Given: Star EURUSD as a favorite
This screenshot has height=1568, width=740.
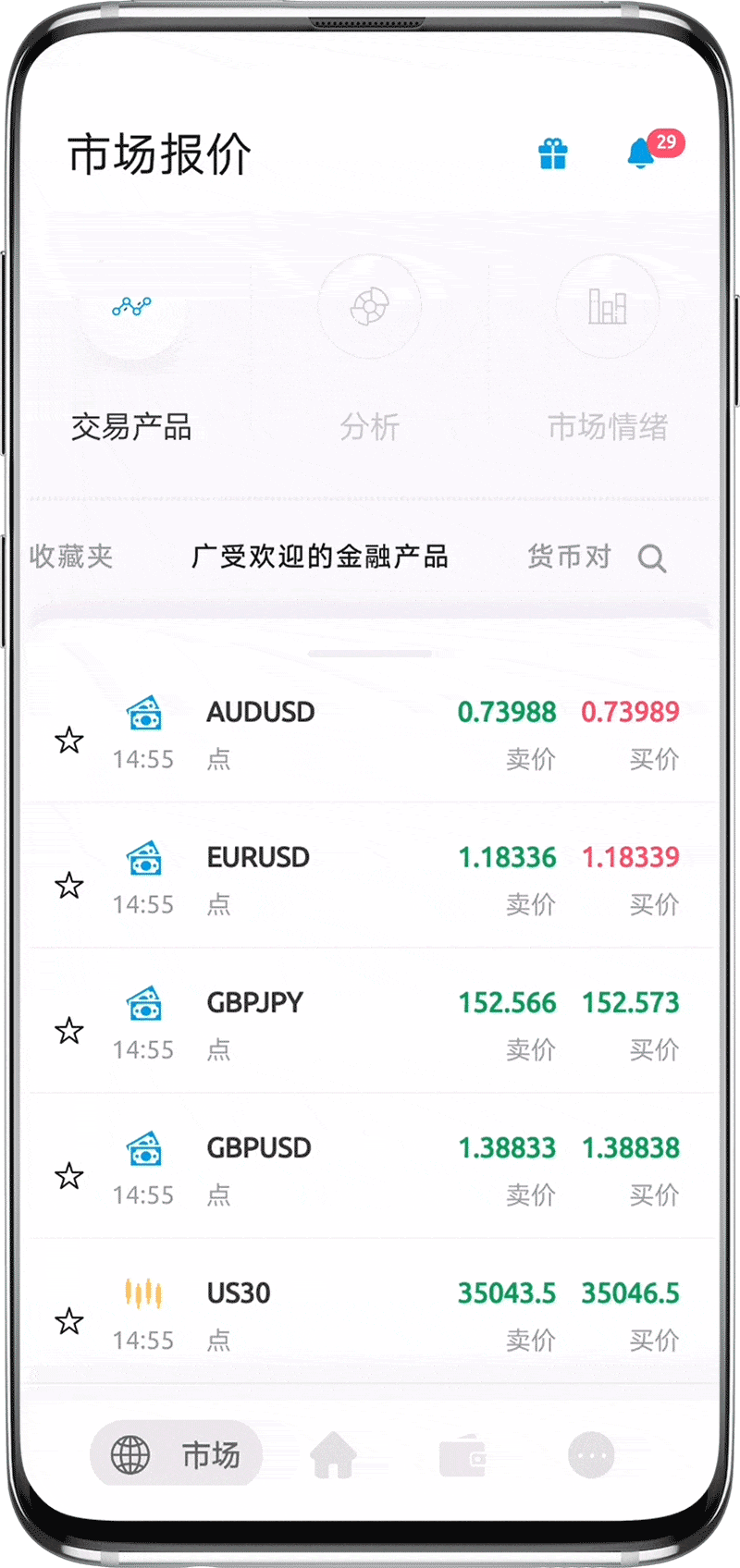Looking at the screenshot, I should tap(69, 886).
